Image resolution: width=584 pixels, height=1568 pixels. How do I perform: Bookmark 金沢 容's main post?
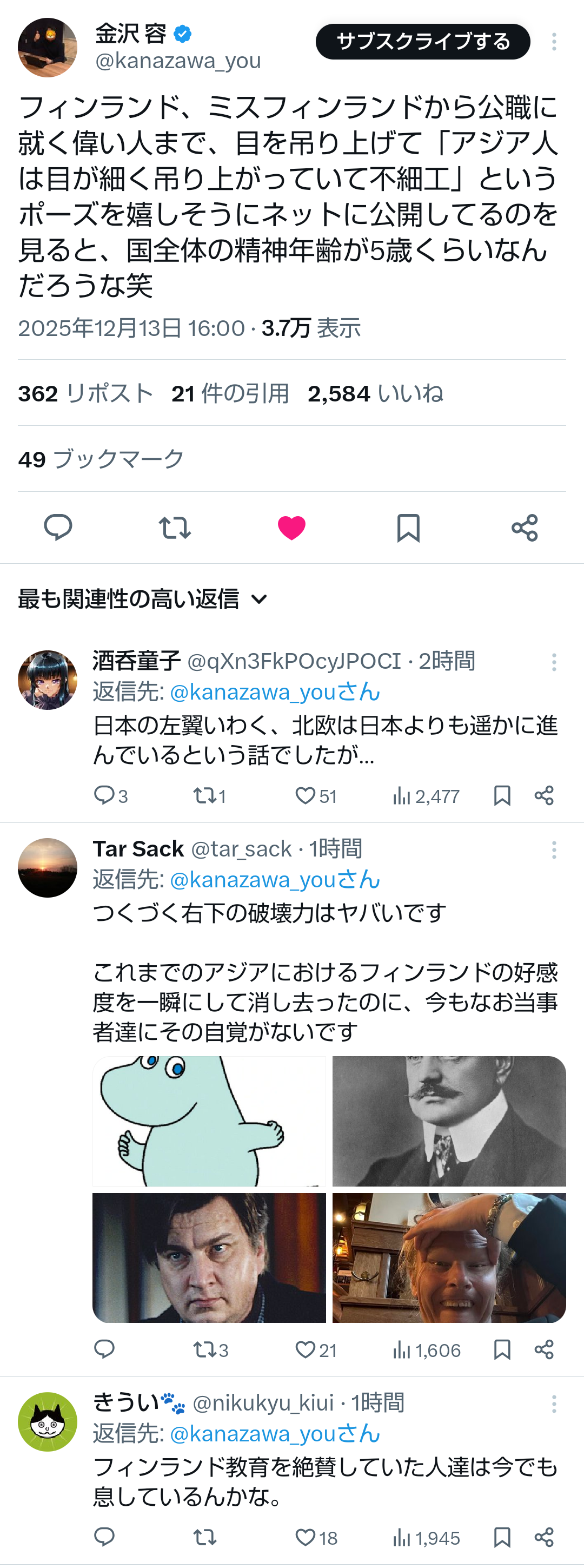click(x=408, y=527)
